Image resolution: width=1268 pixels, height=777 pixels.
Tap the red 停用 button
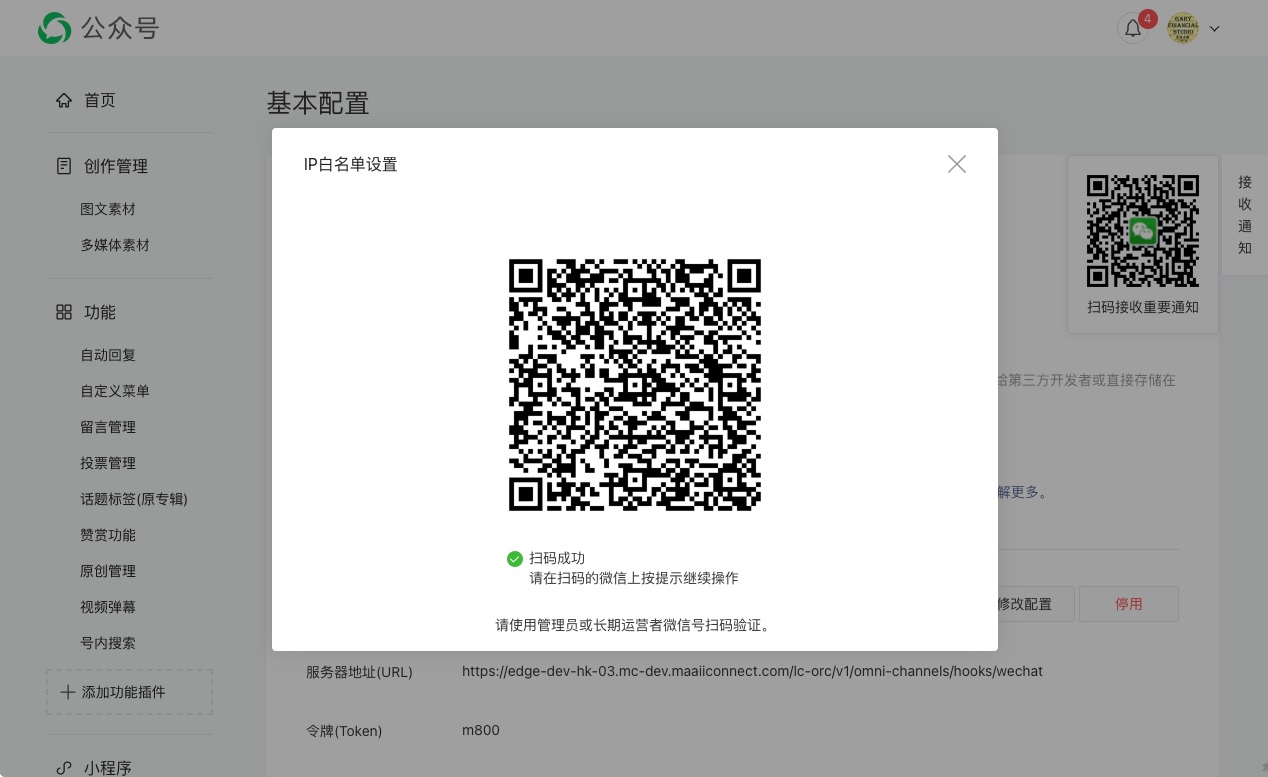click(1129, 604)
